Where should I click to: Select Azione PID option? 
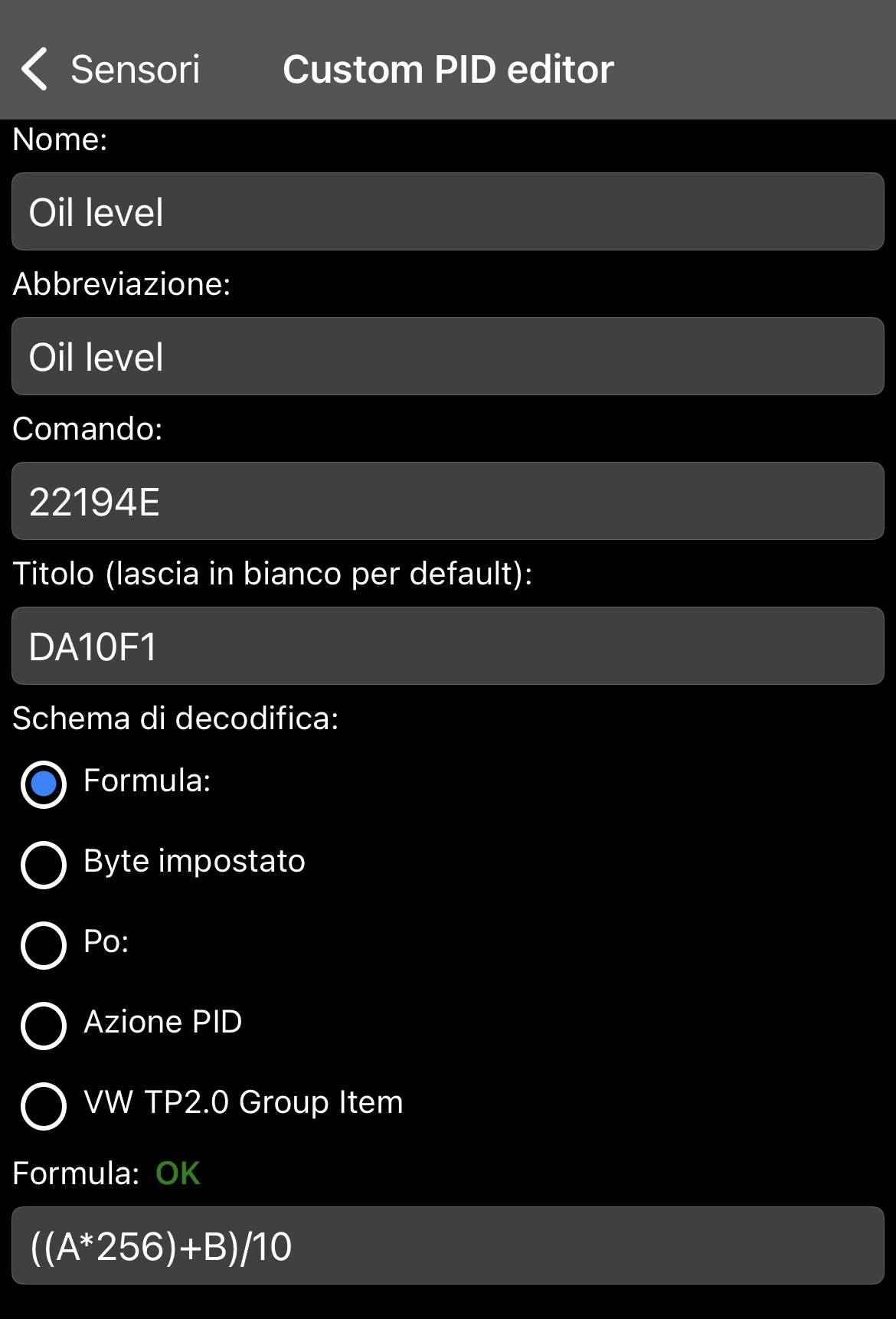point(44,1025)
